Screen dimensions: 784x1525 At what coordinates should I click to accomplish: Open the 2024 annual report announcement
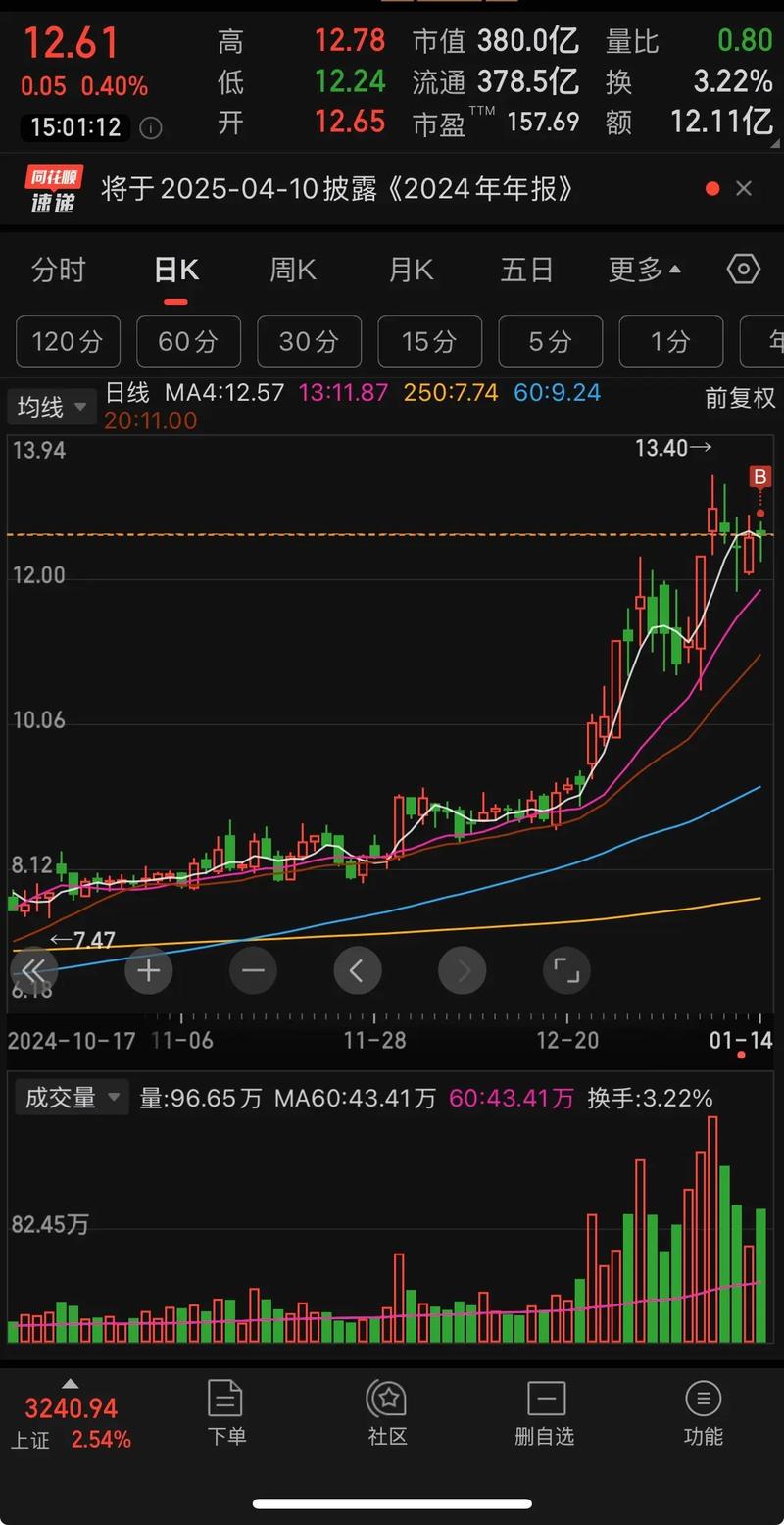click(x=382, y=188)
